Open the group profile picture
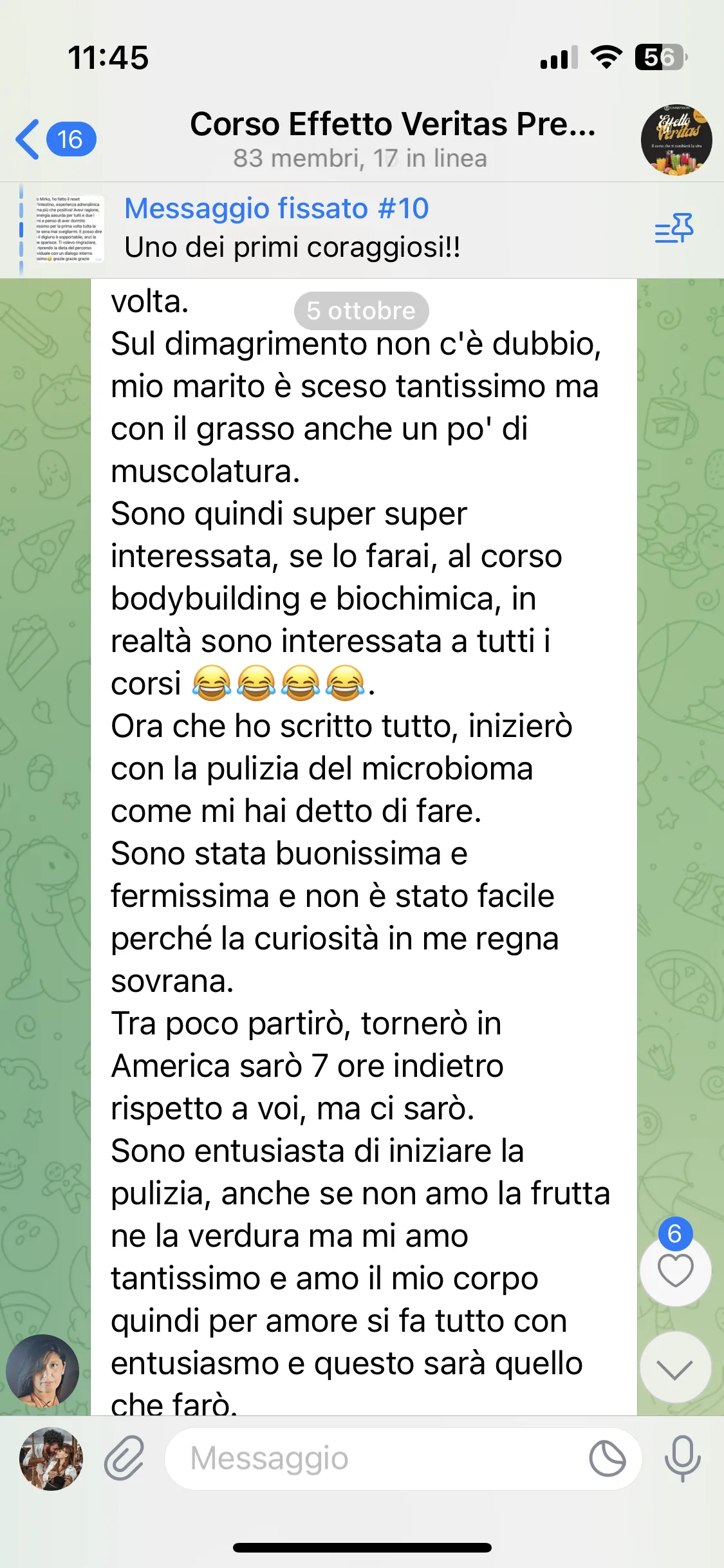The height and width of the screenshot is (1568, 724). [676, 140]
